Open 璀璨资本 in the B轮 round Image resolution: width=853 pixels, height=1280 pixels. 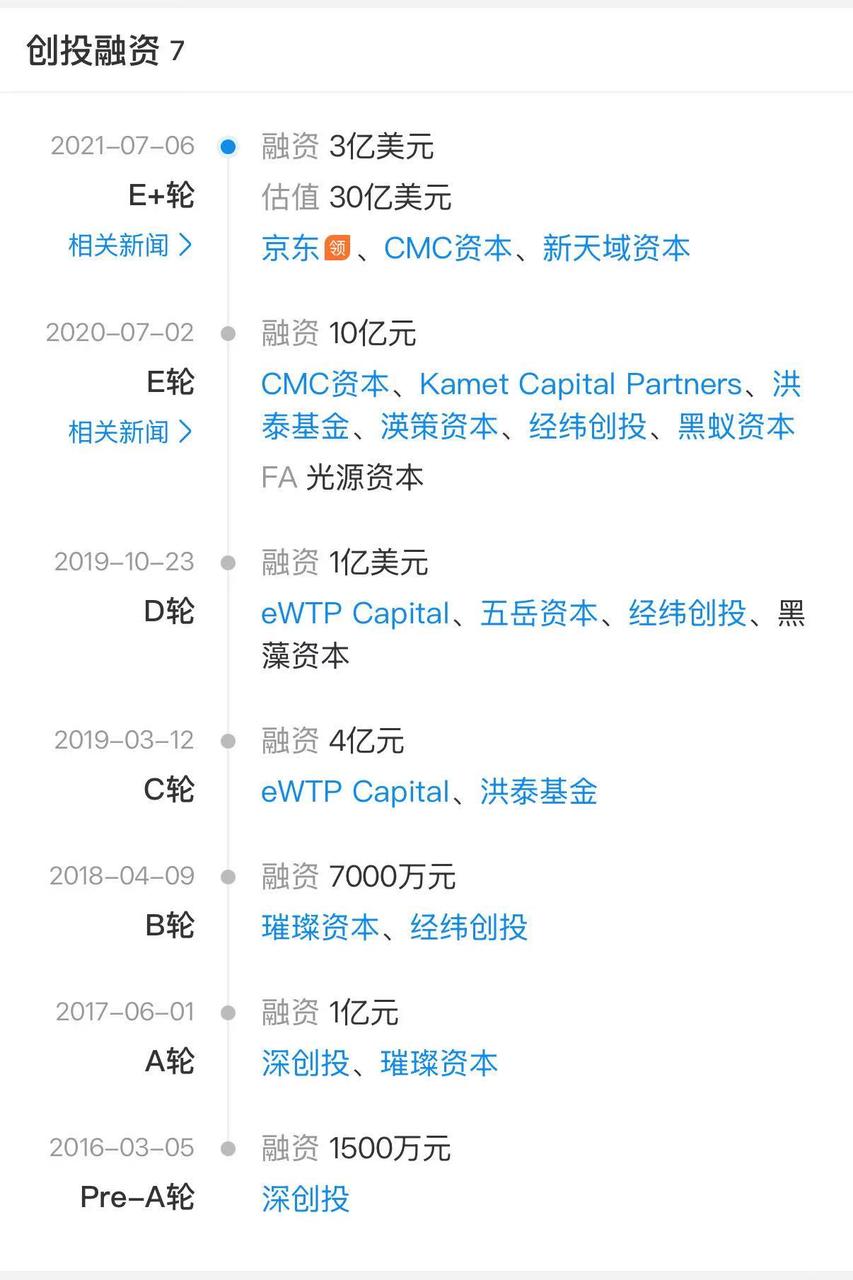[320, 927]
